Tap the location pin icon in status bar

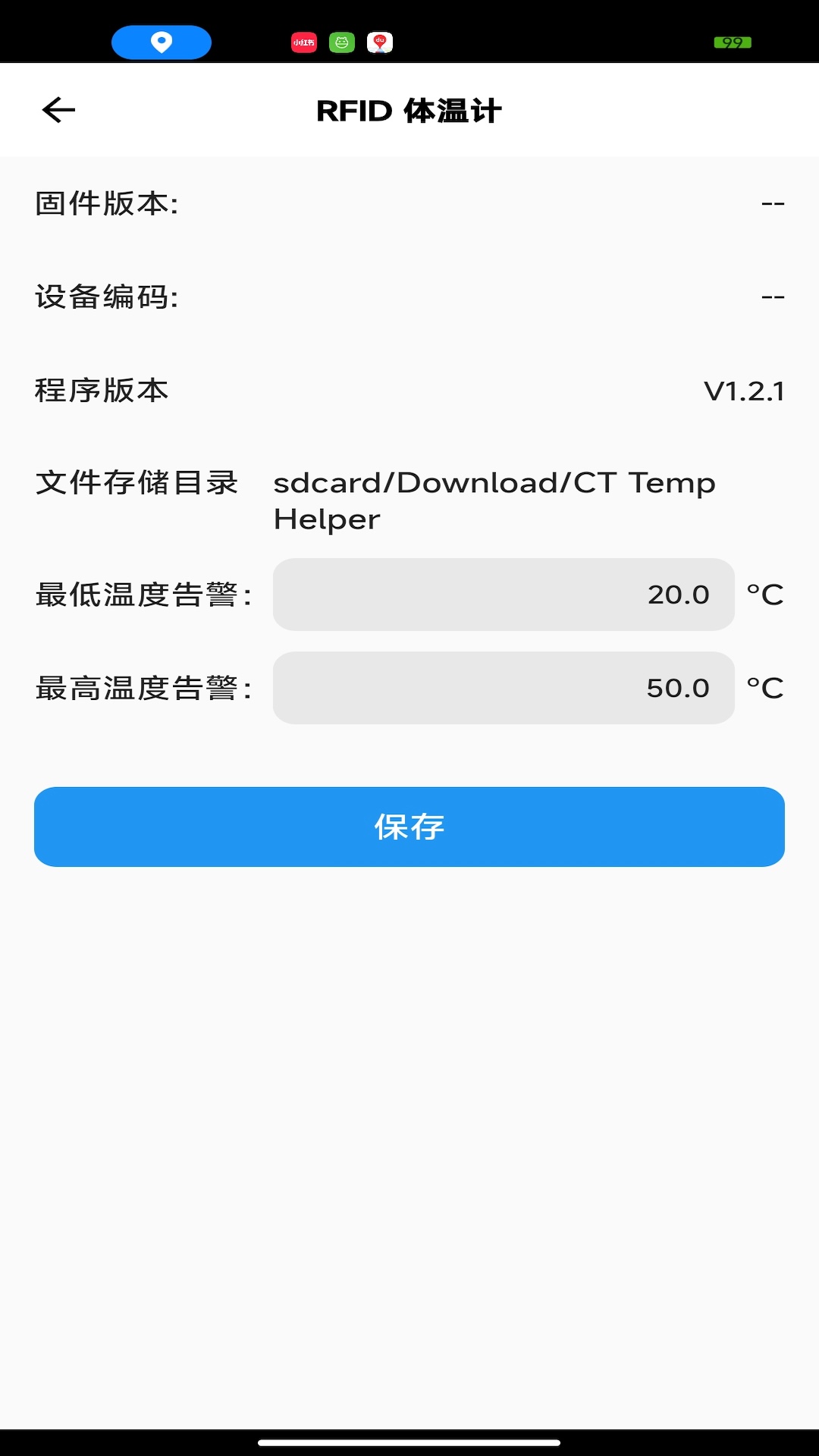pos(161,42)
